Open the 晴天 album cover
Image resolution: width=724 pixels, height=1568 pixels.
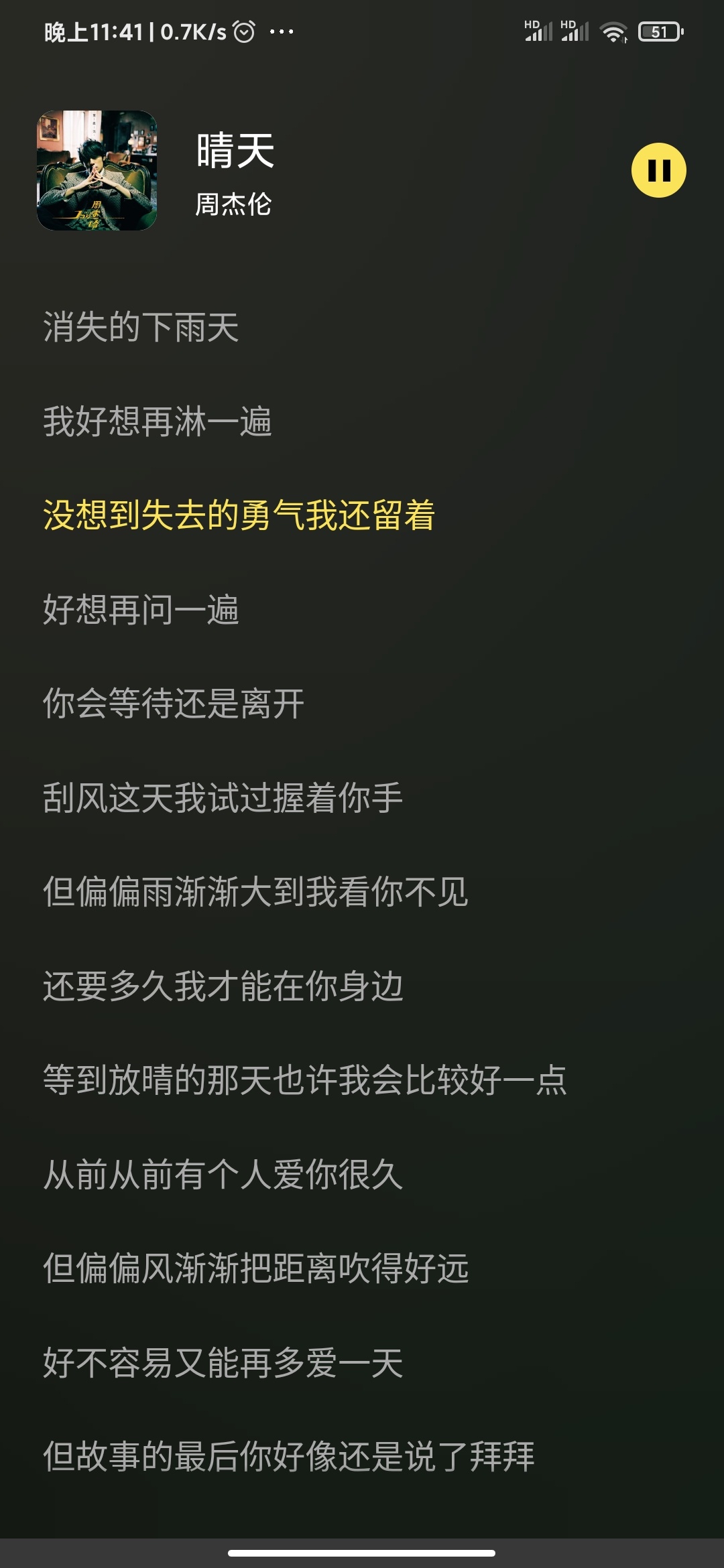pyautogui.click(x=97, y=170)
